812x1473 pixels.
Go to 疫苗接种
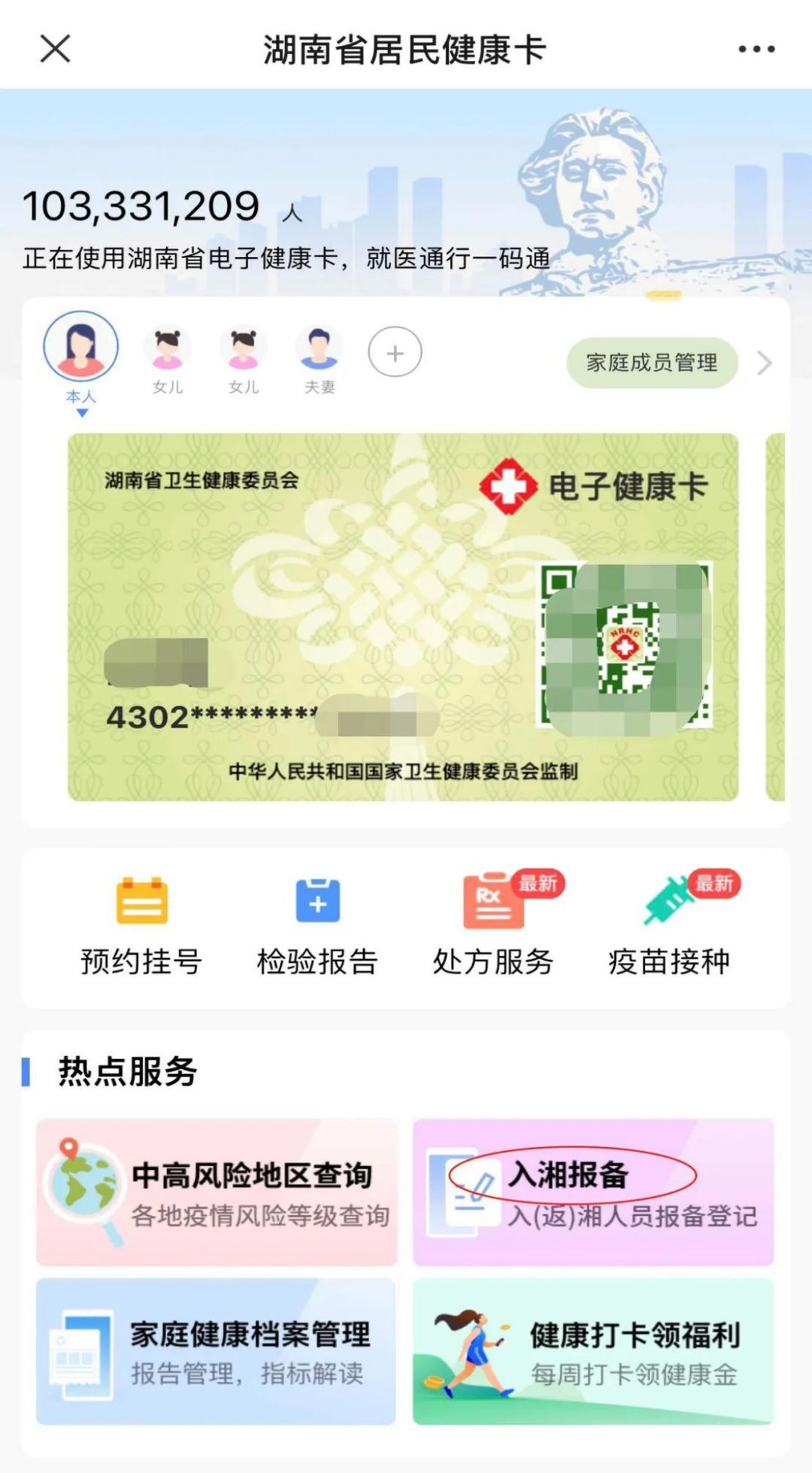click(x=669, y=927)
